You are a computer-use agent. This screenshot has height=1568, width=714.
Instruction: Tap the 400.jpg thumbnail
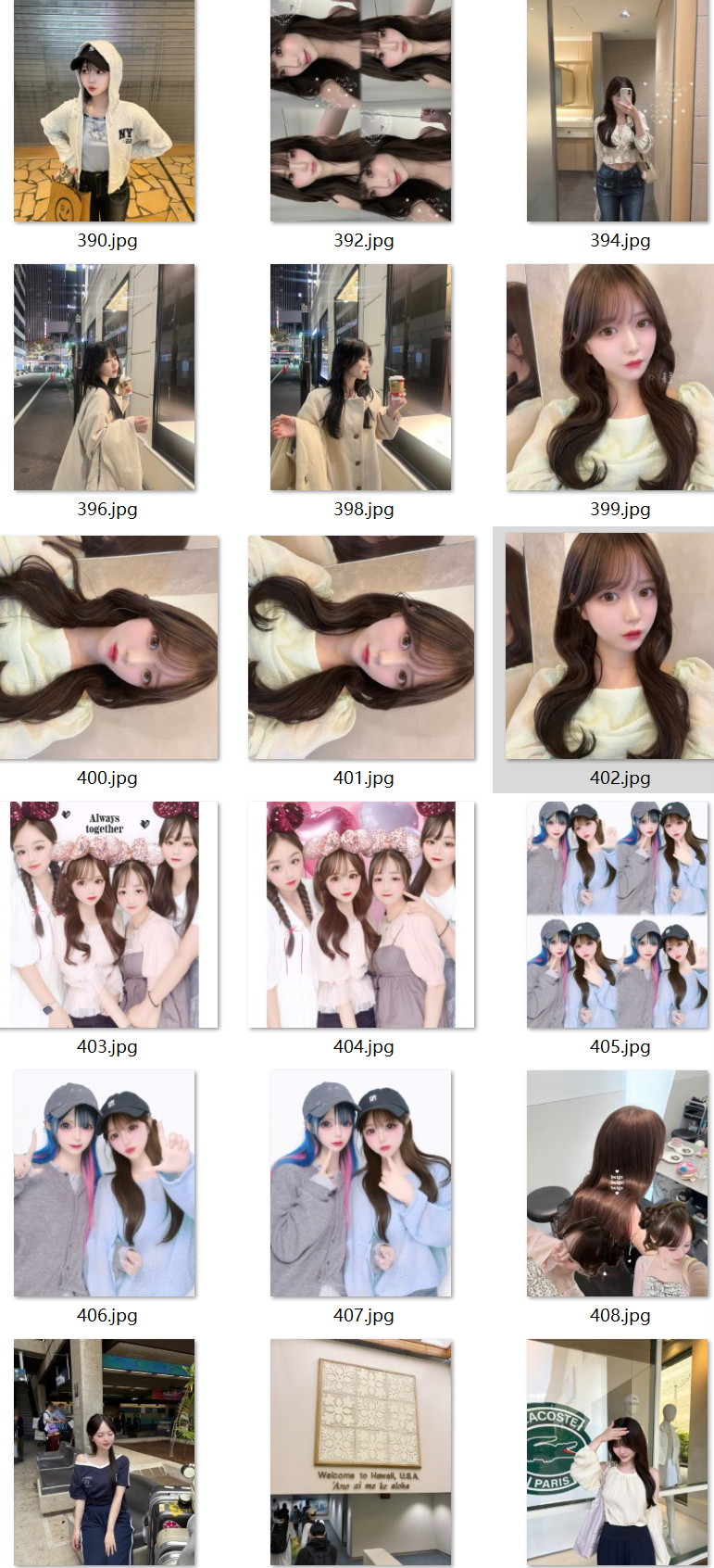click(108, 647)
